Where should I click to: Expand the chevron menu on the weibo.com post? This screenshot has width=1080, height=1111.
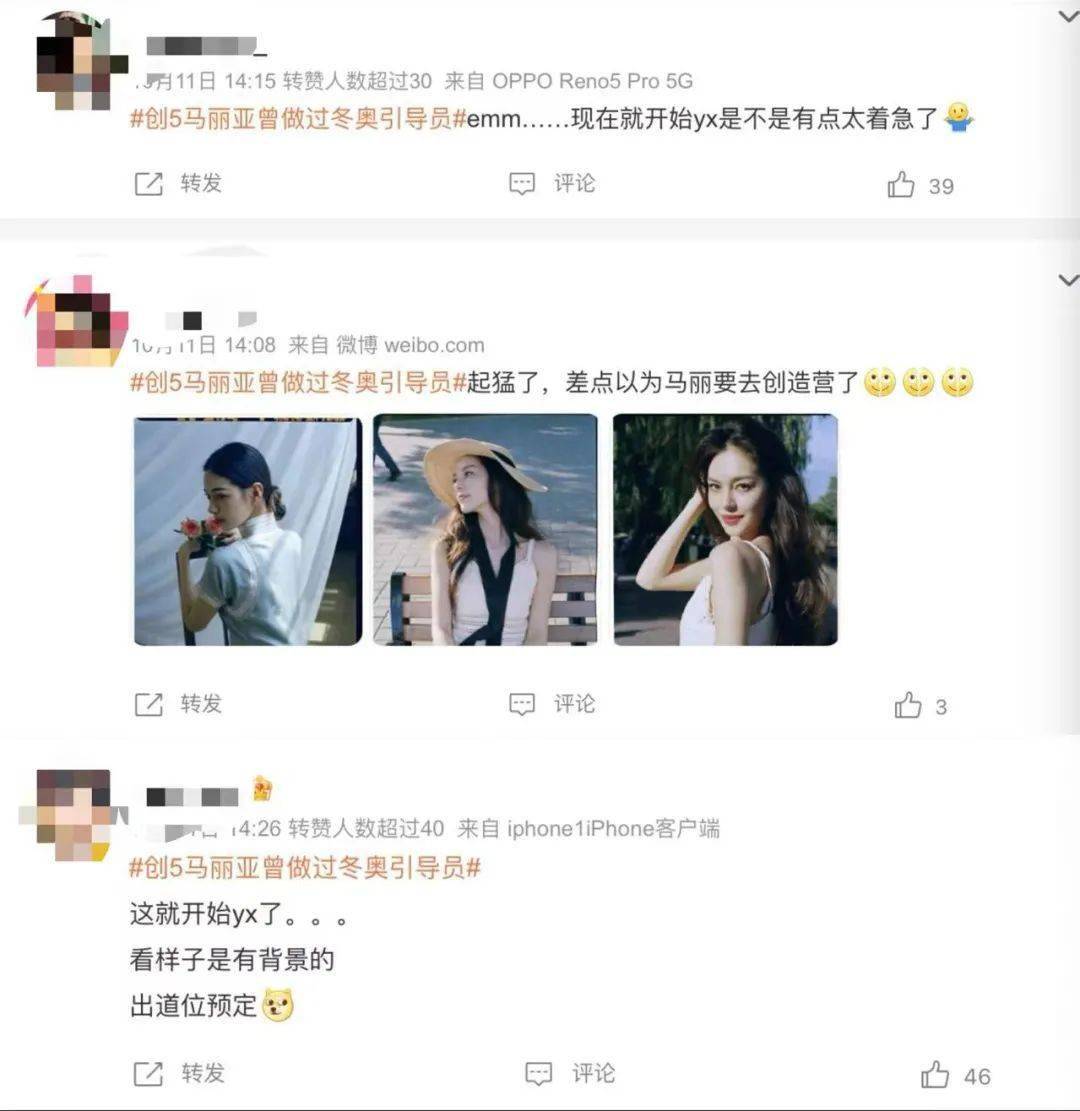coord(1068,281)
